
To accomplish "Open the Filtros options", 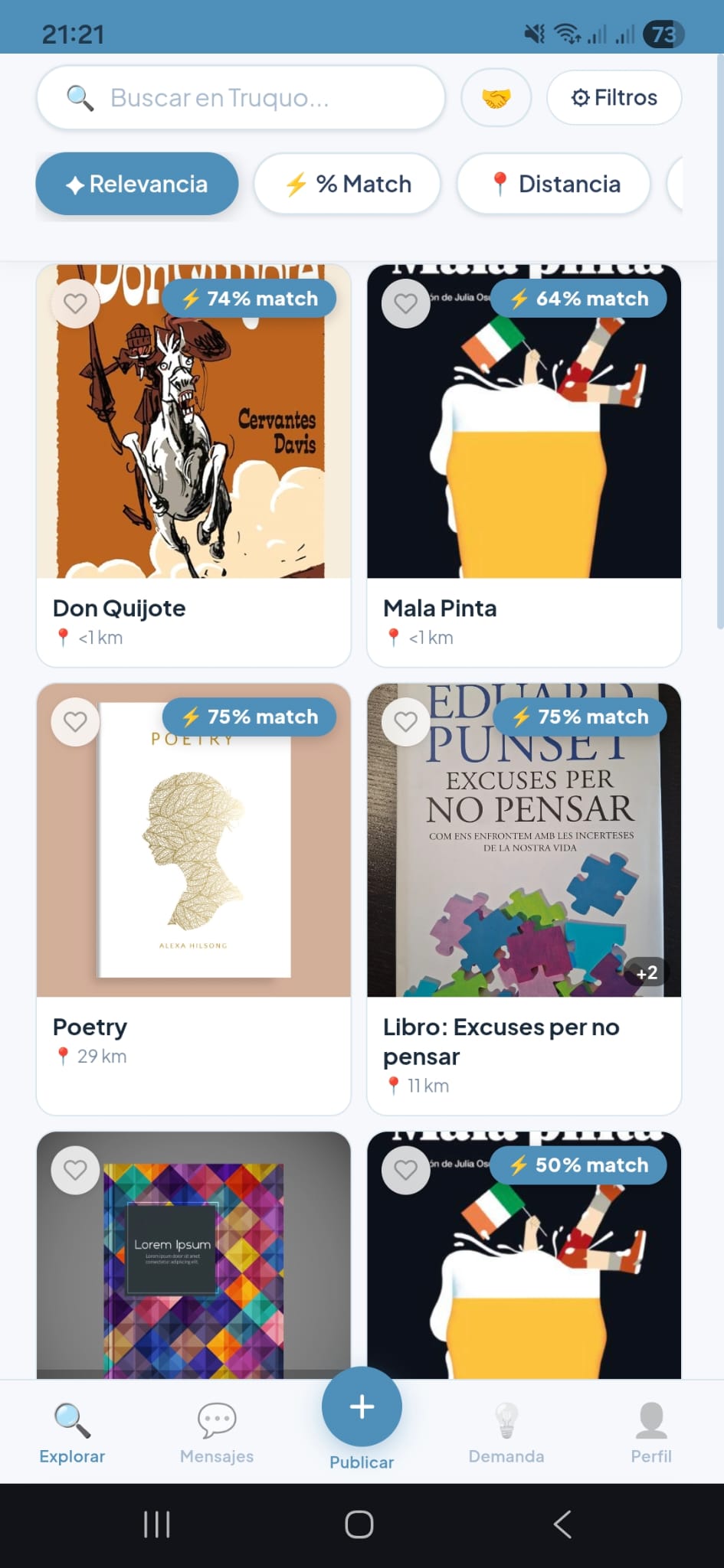I will click(x=614, y=98).
